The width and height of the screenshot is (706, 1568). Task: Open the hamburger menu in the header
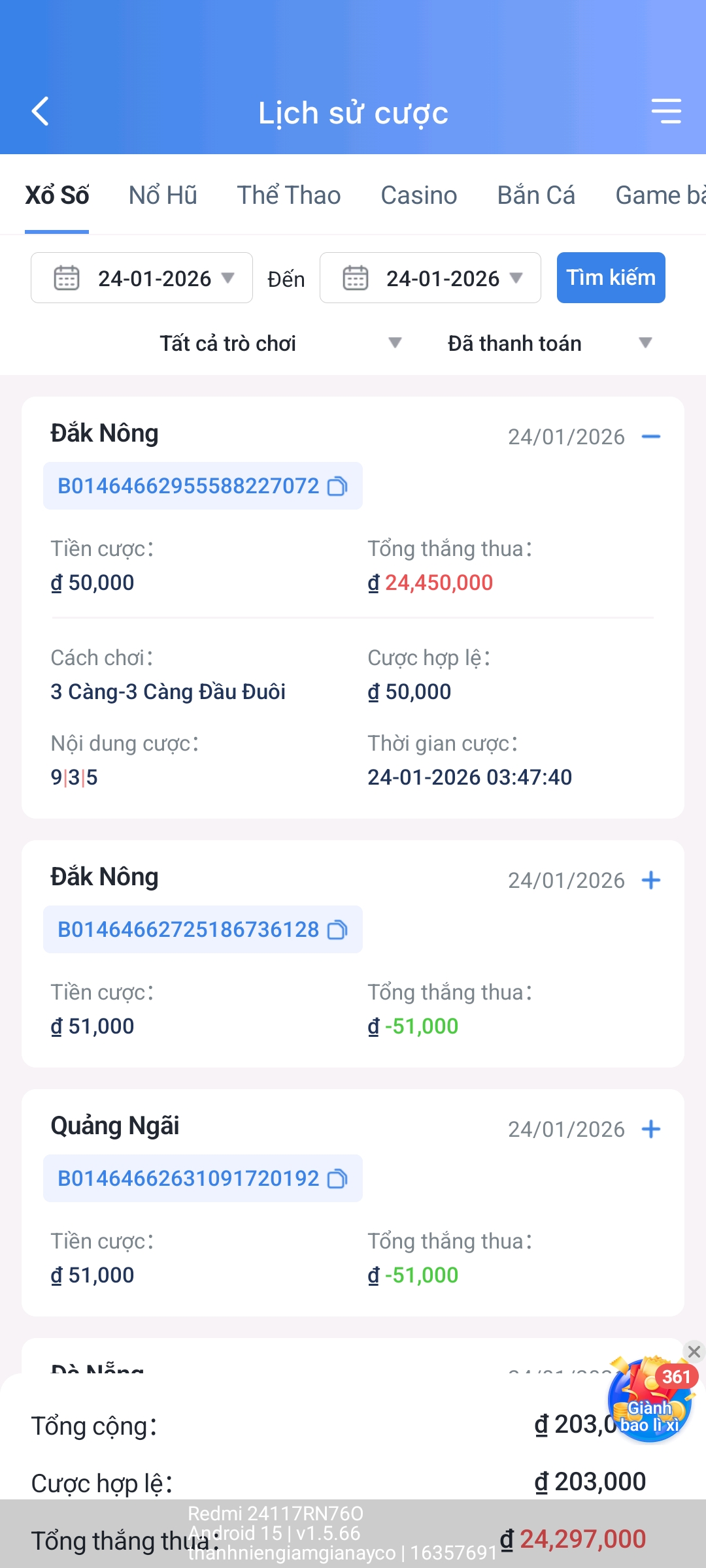666,111
